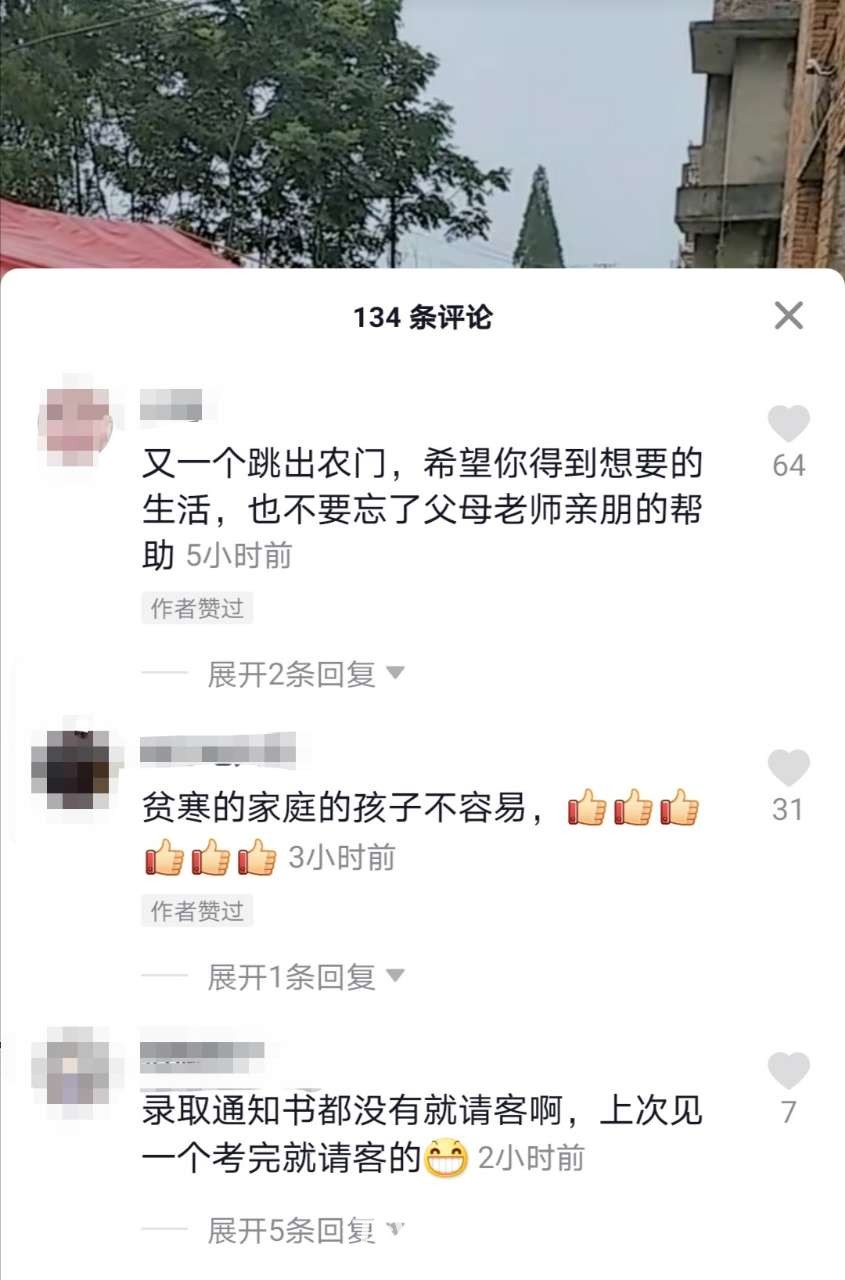Like the comment about 录取通知书
This screenshot has width=845, height=1280.
click(788, 1071)
